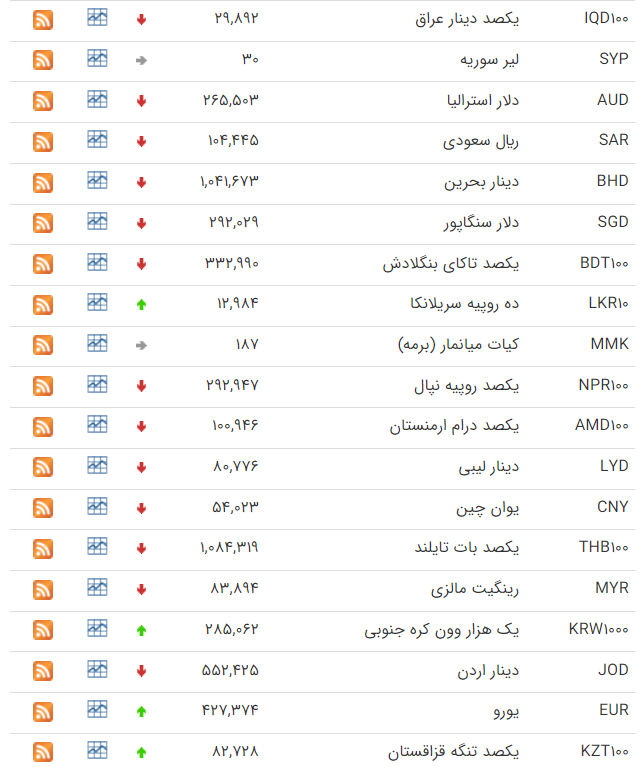
Task: Open the RSS feed for EUR
Action: pyautogui.click(x=43, y=712)
